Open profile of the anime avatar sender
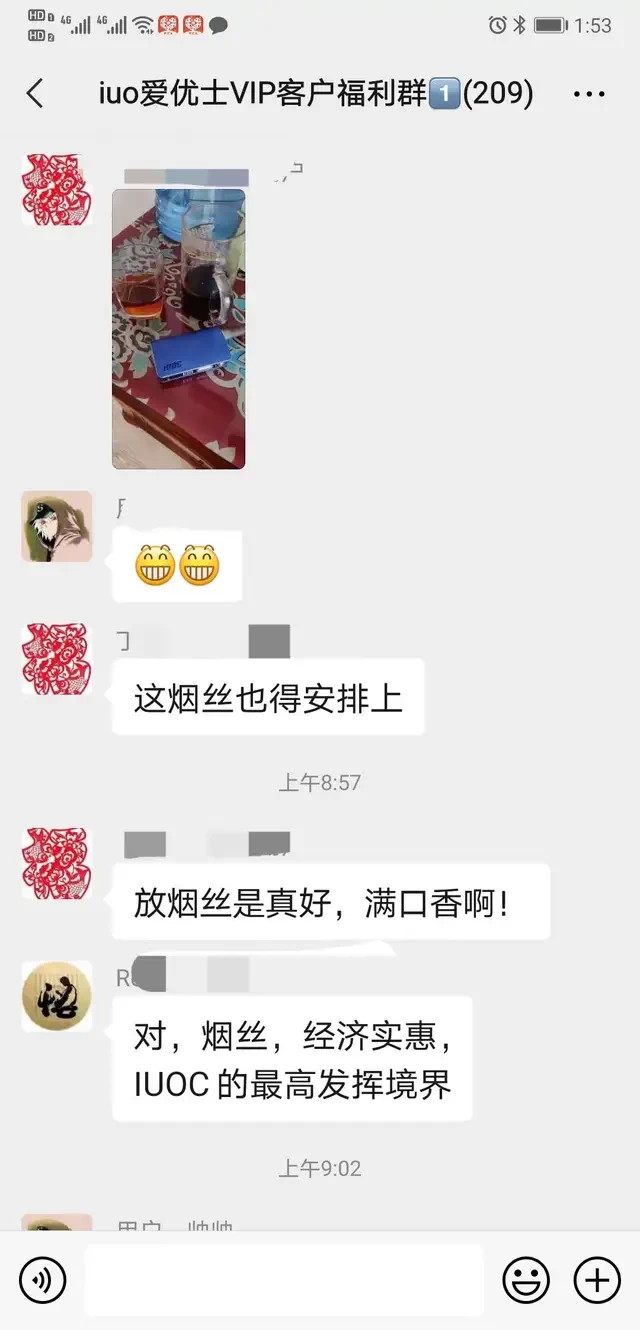Screen dimensions: 640x1330 pyautogui.click(x=57, y=526)
